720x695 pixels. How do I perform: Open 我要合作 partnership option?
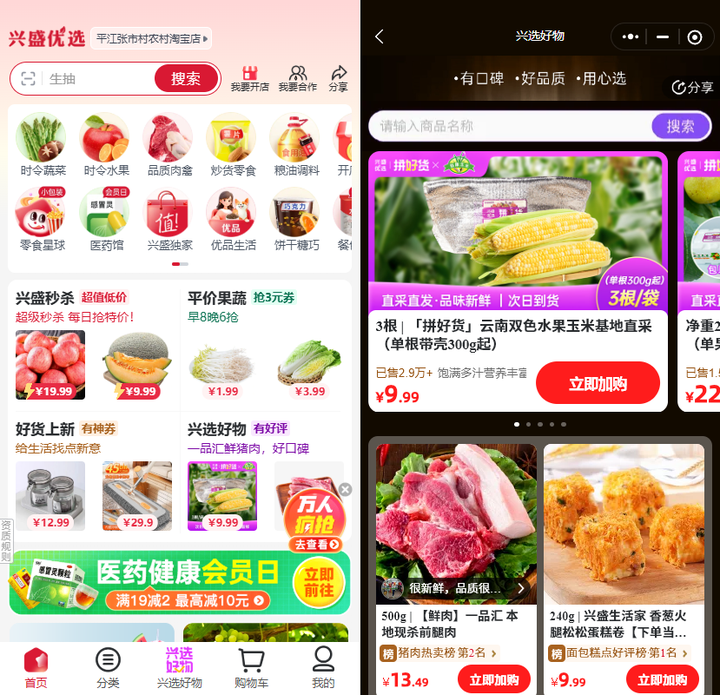pos(297,78)
